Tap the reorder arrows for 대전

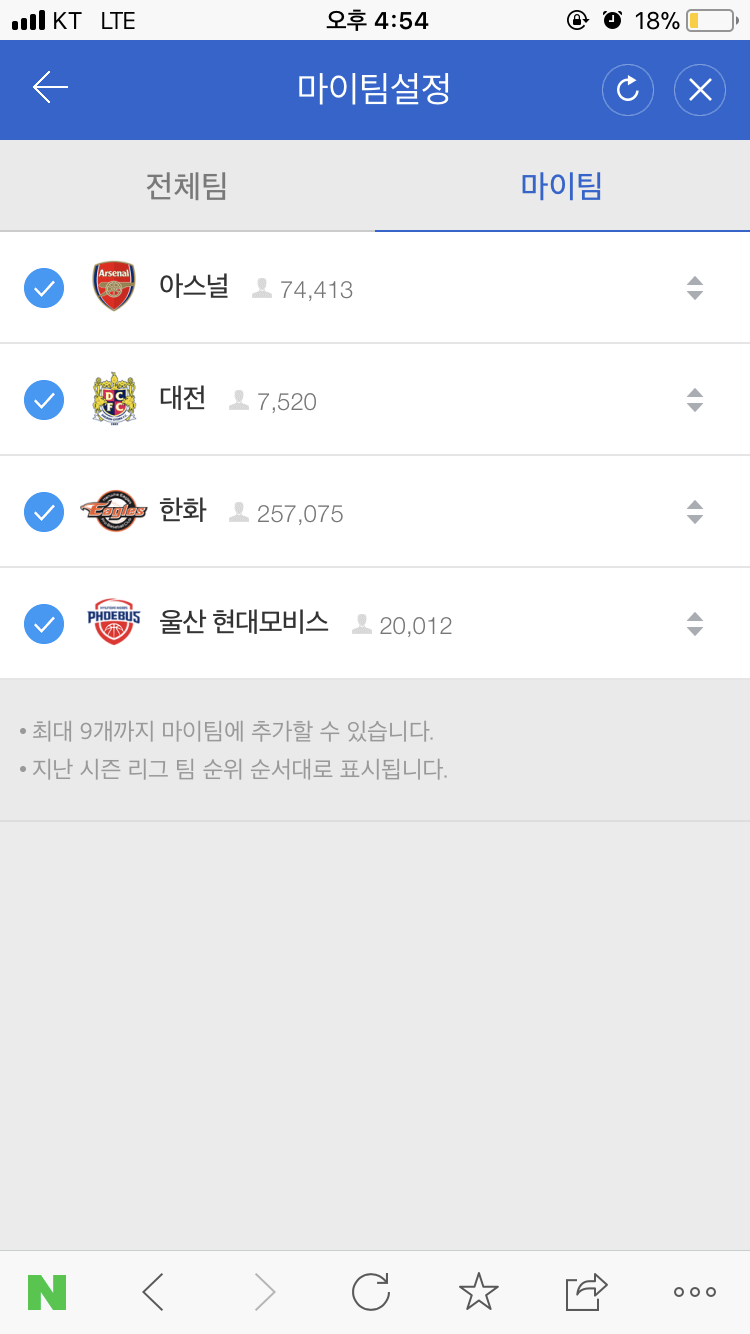click(695, 400)
